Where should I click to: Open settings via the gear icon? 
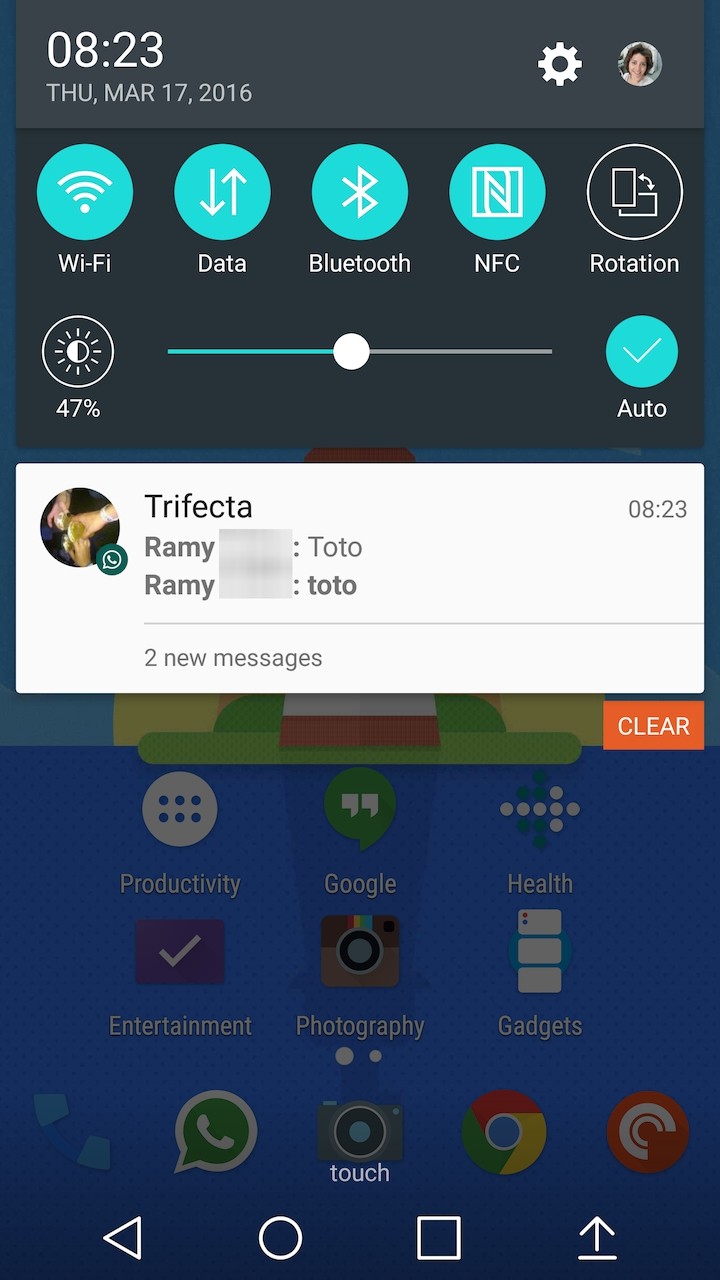click(x=560, y=65)
